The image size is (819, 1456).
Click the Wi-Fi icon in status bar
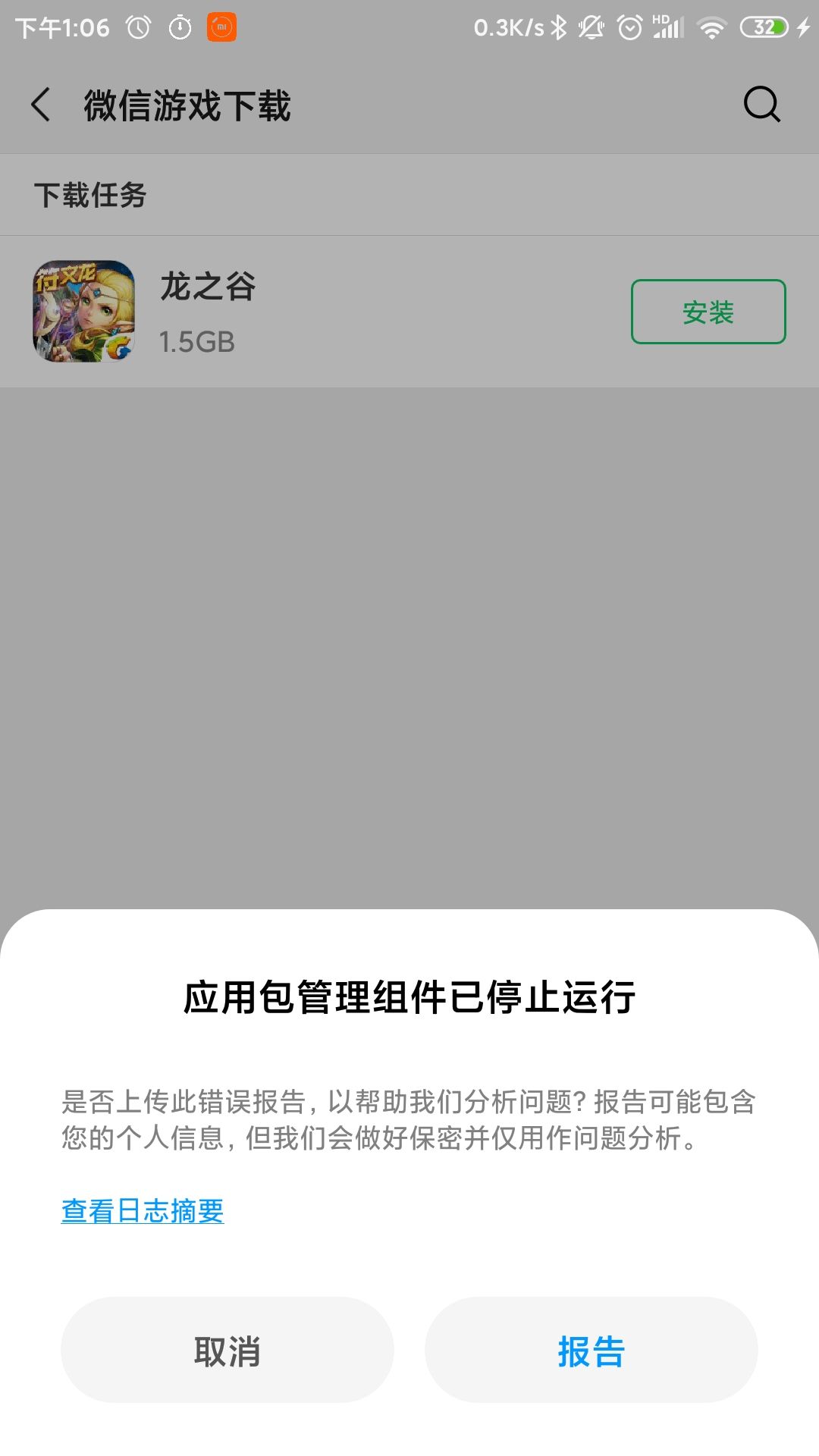(713, 27)
